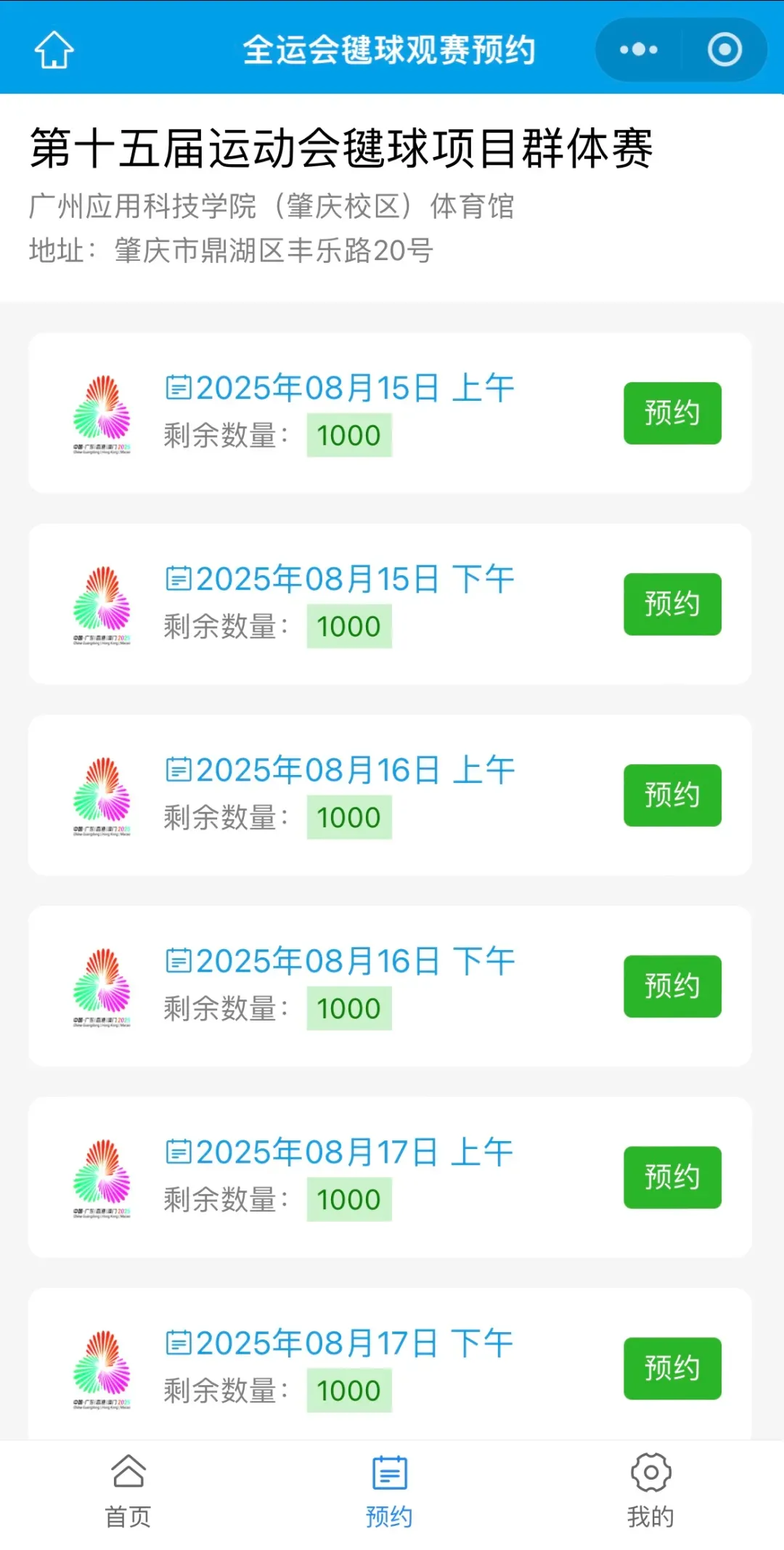This screenshot has width=784, height=1550.
Task: Close the mini program via circle icon
Action: 724,50
